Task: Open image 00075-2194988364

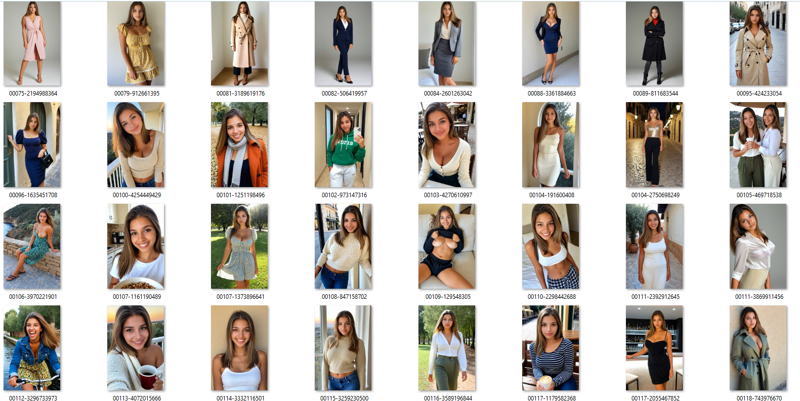Action: (32, 43)
